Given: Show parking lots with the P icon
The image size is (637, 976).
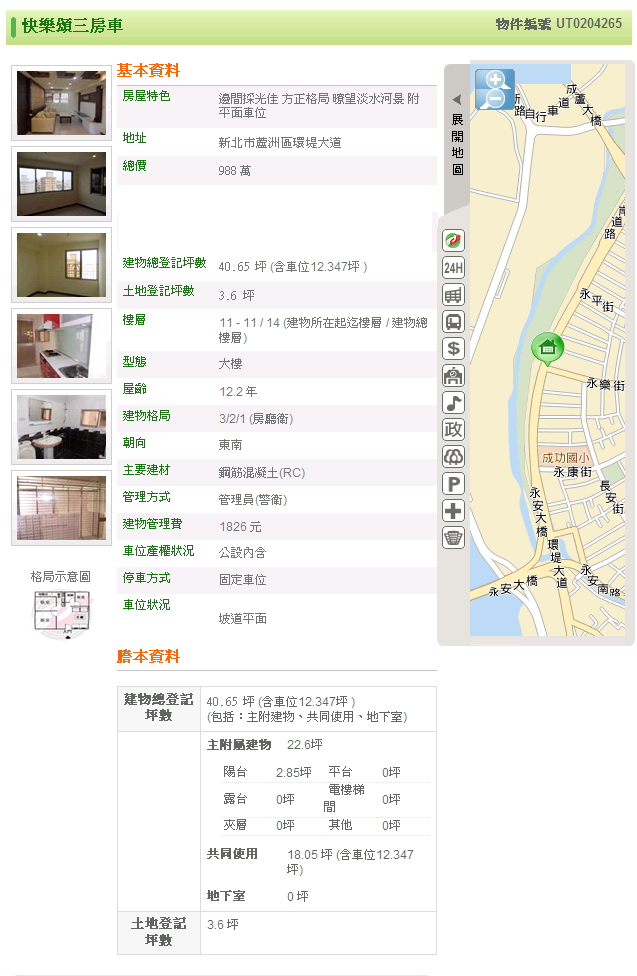Looking at the screenshot, I should click(454, 484).
